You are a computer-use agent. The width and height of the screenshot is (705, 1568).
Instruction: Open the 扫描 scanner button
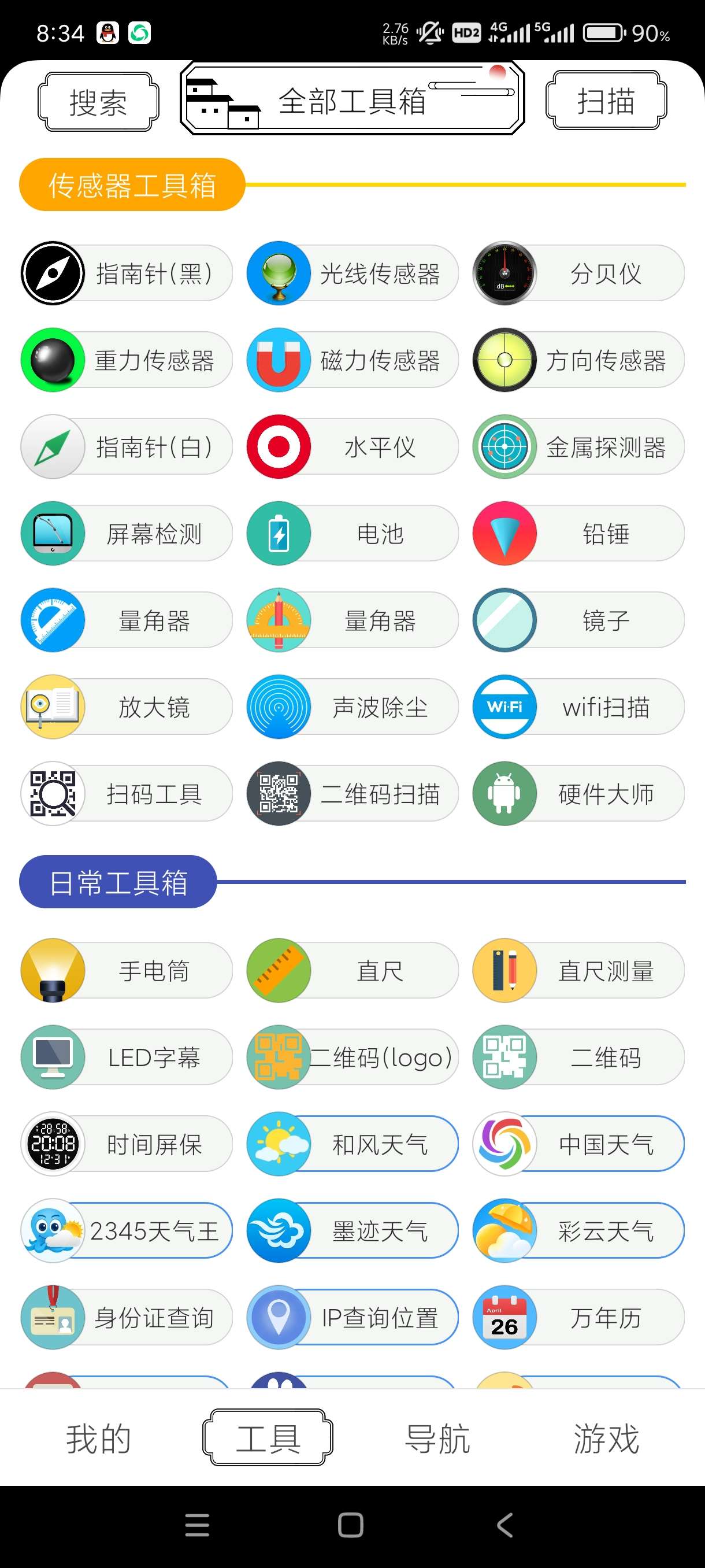click(606, 101)
